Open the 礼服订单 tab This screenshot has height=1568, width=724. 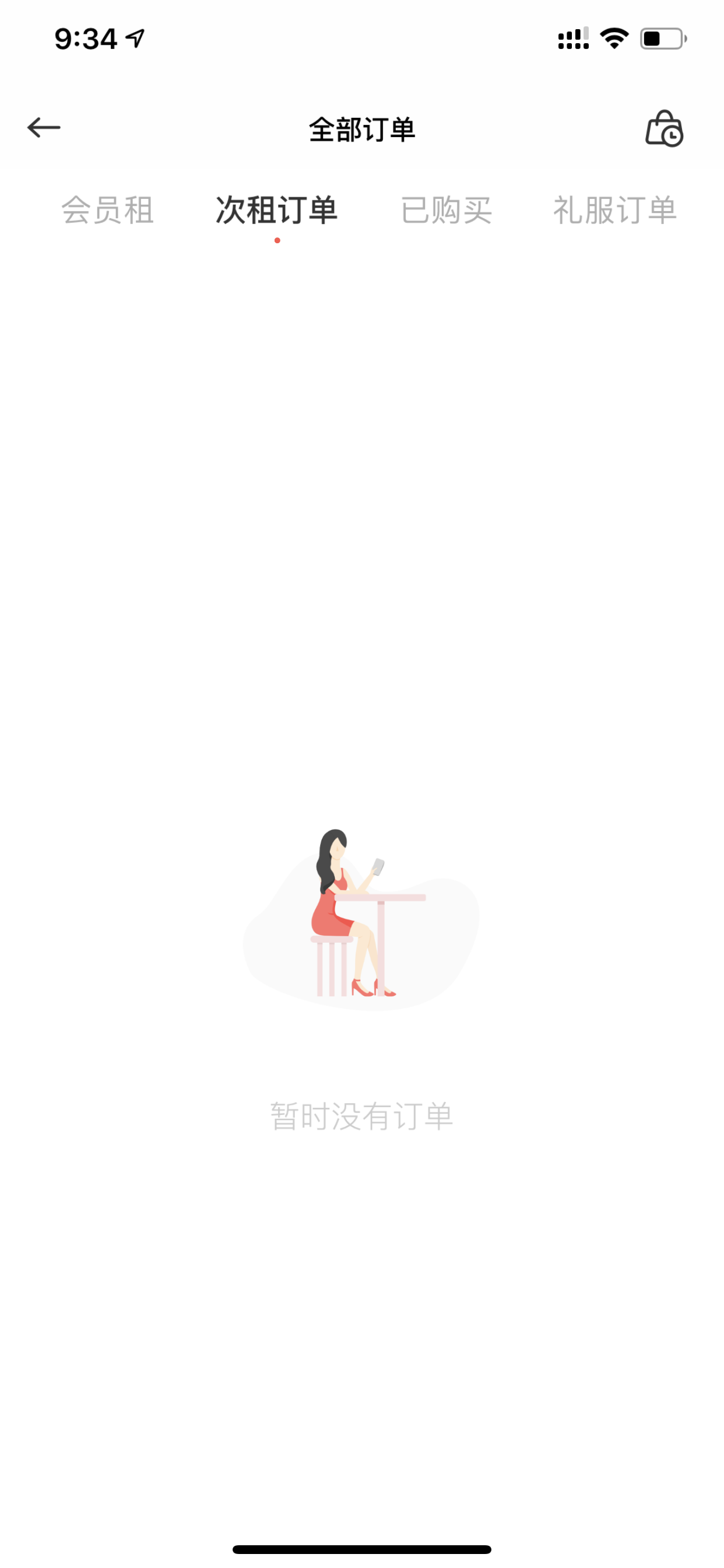(x=615, y=211)
